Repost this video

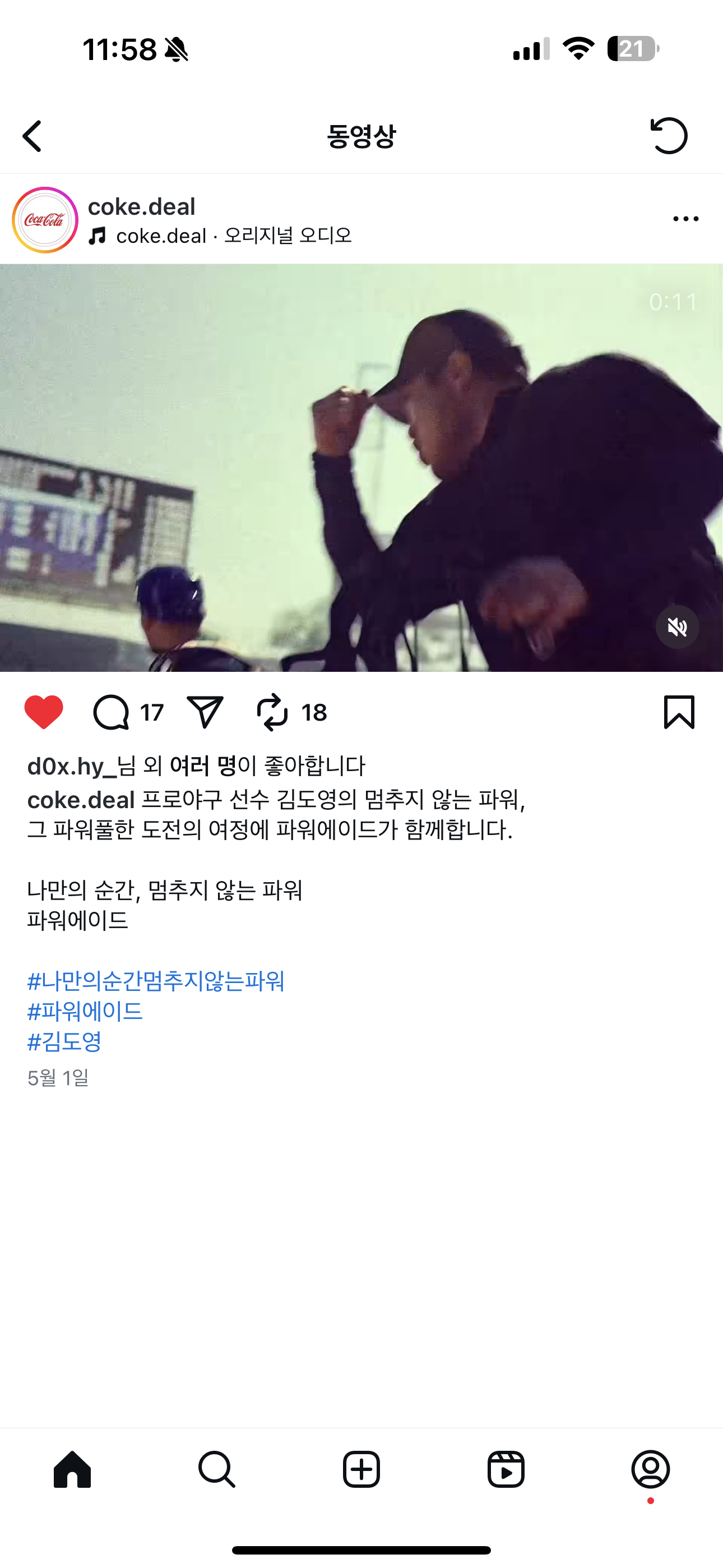pos(272,712)
